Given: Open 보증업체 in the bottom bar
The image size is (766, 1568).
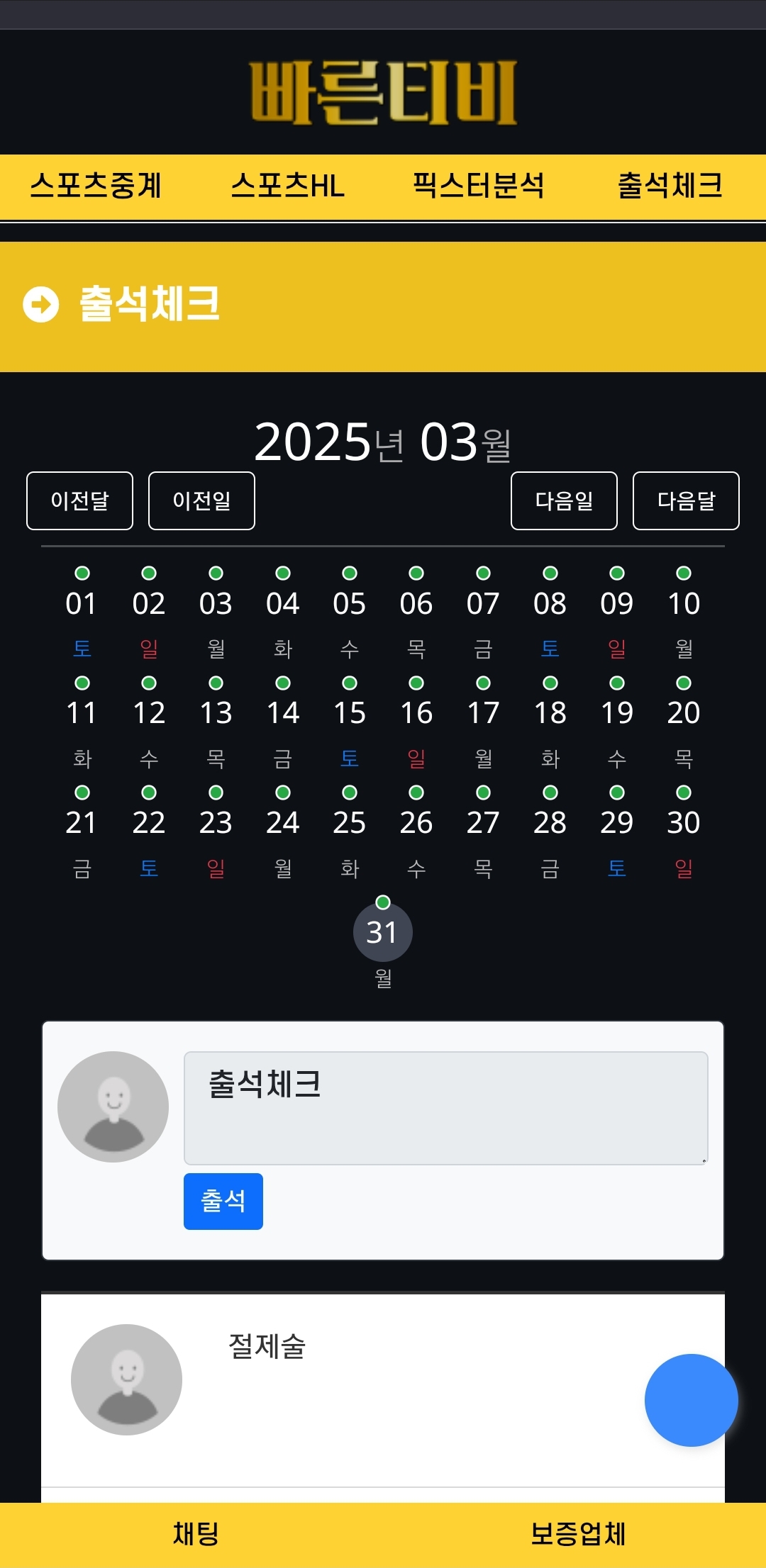Looking at the screenshot, I should pos(578,1534).
